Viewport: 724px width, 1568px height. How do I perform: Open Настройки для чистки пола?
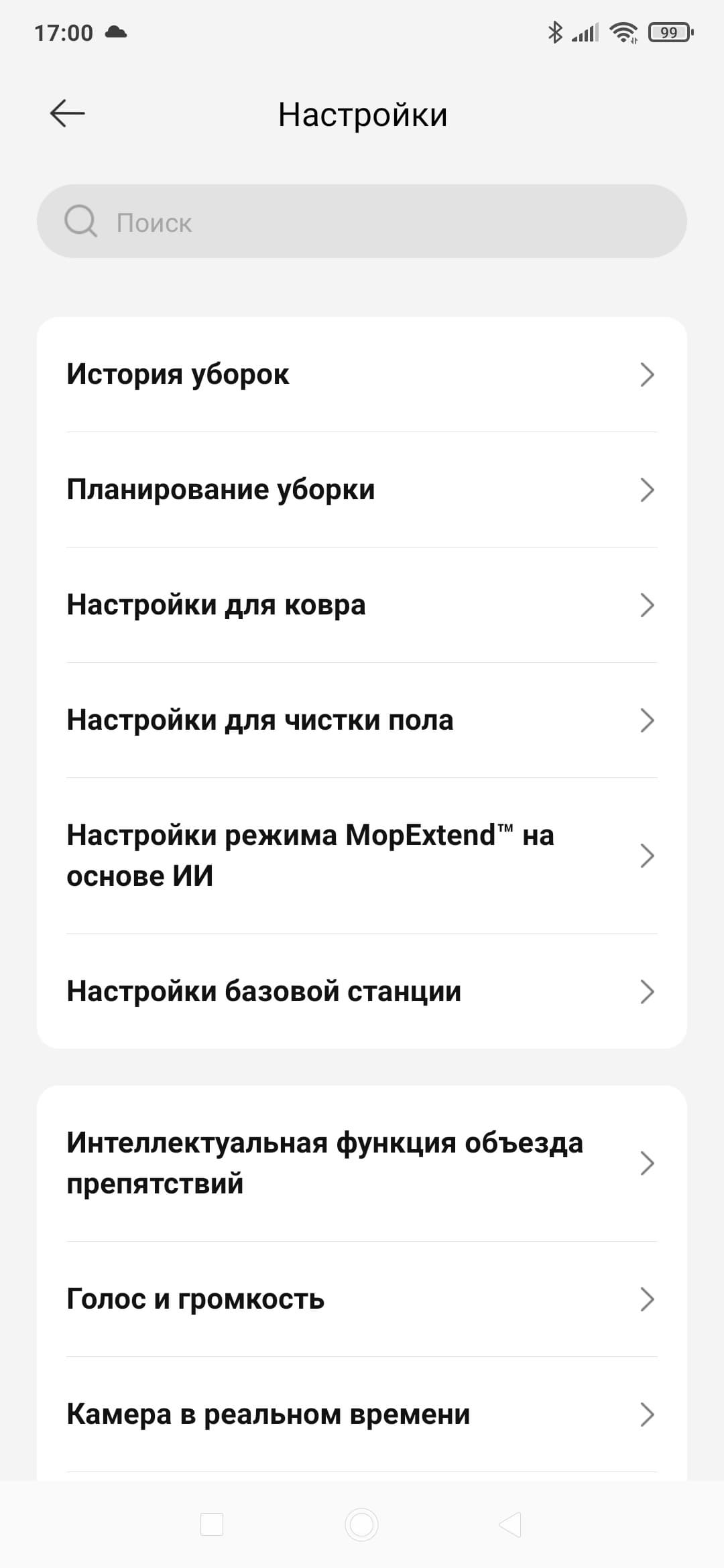click(x=362, y=720)
